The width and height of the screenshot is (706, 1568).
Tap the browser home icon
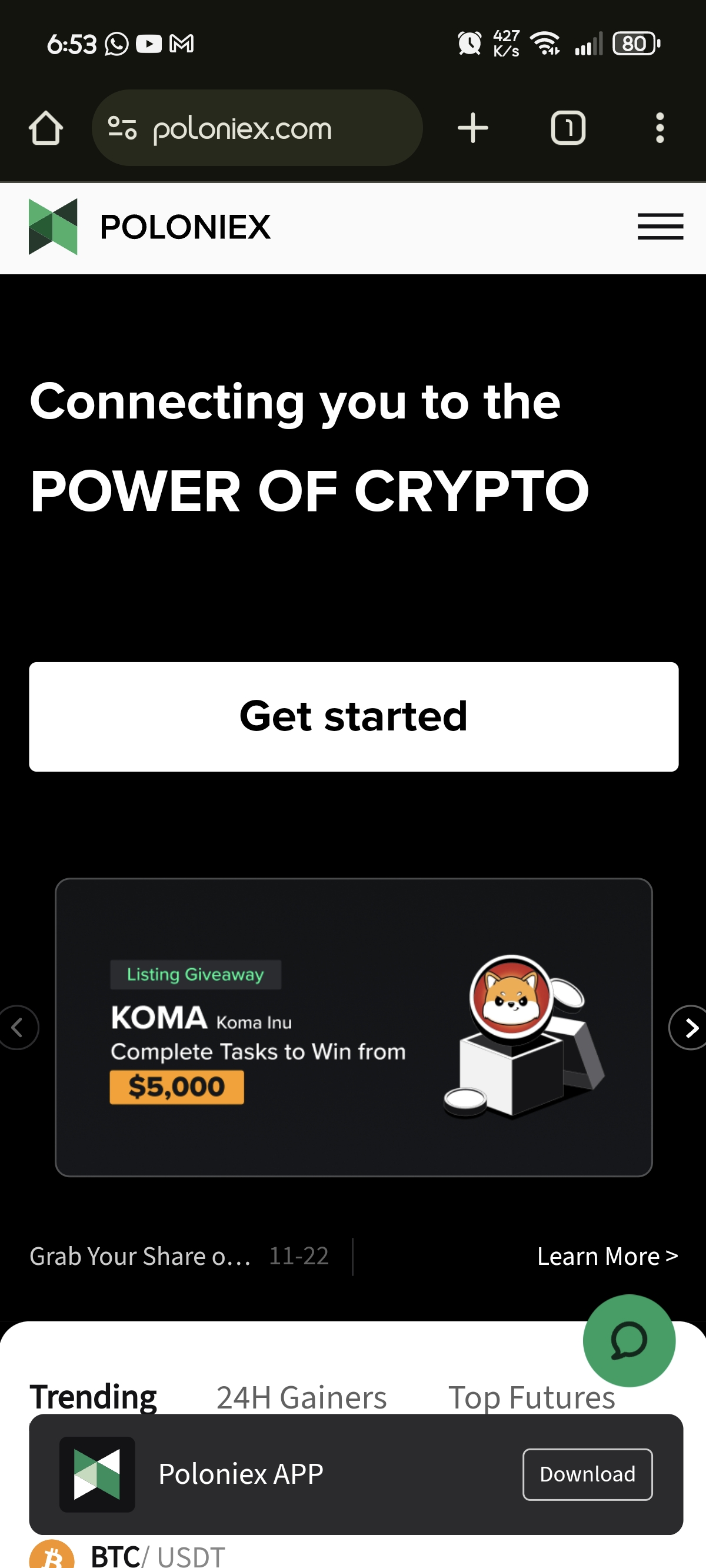(46, 128)
